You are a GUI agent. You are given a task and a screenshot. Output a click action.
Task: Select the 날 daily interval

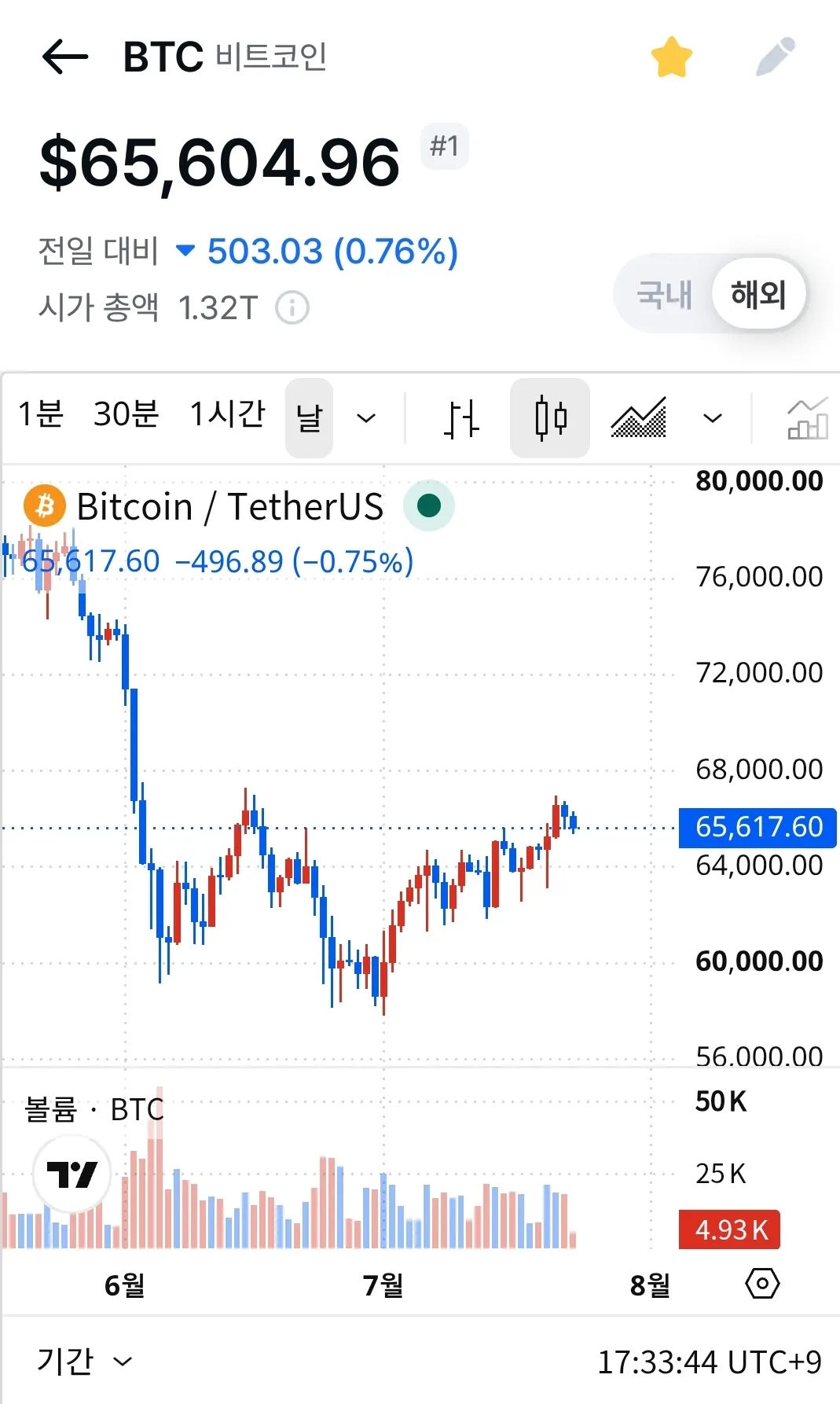(309, 417)
